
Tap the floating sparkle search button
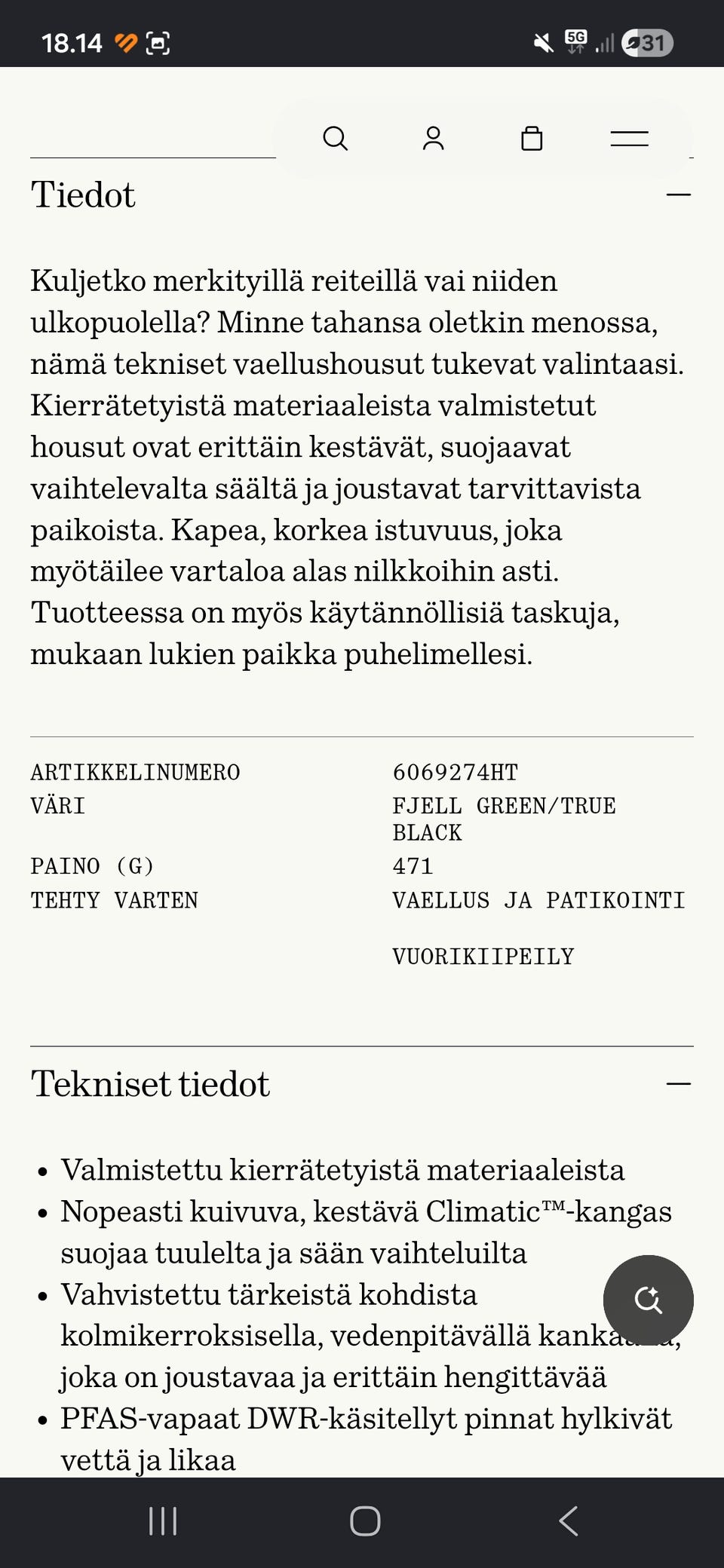pos(648,1300)
